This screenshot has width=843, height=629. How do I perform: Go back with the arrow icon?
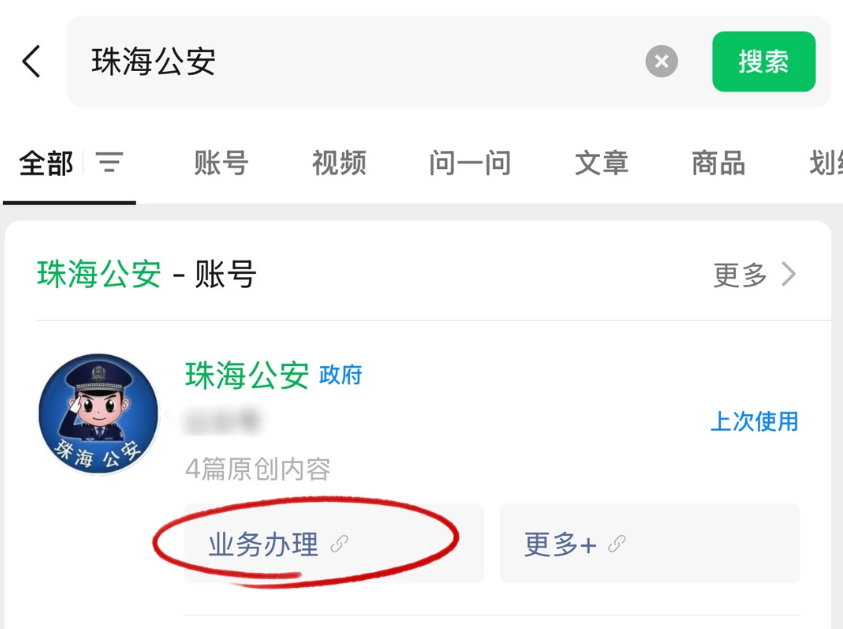point(32,62)
